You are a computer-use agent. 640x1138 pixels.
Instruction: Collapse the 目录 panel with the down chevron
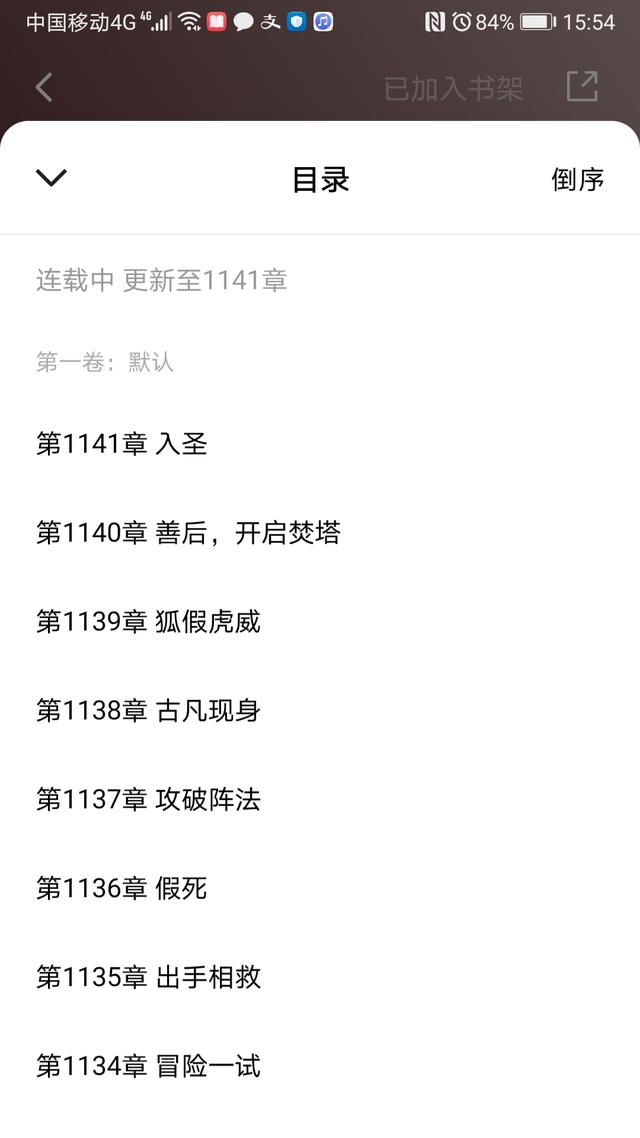coord(51,178)
